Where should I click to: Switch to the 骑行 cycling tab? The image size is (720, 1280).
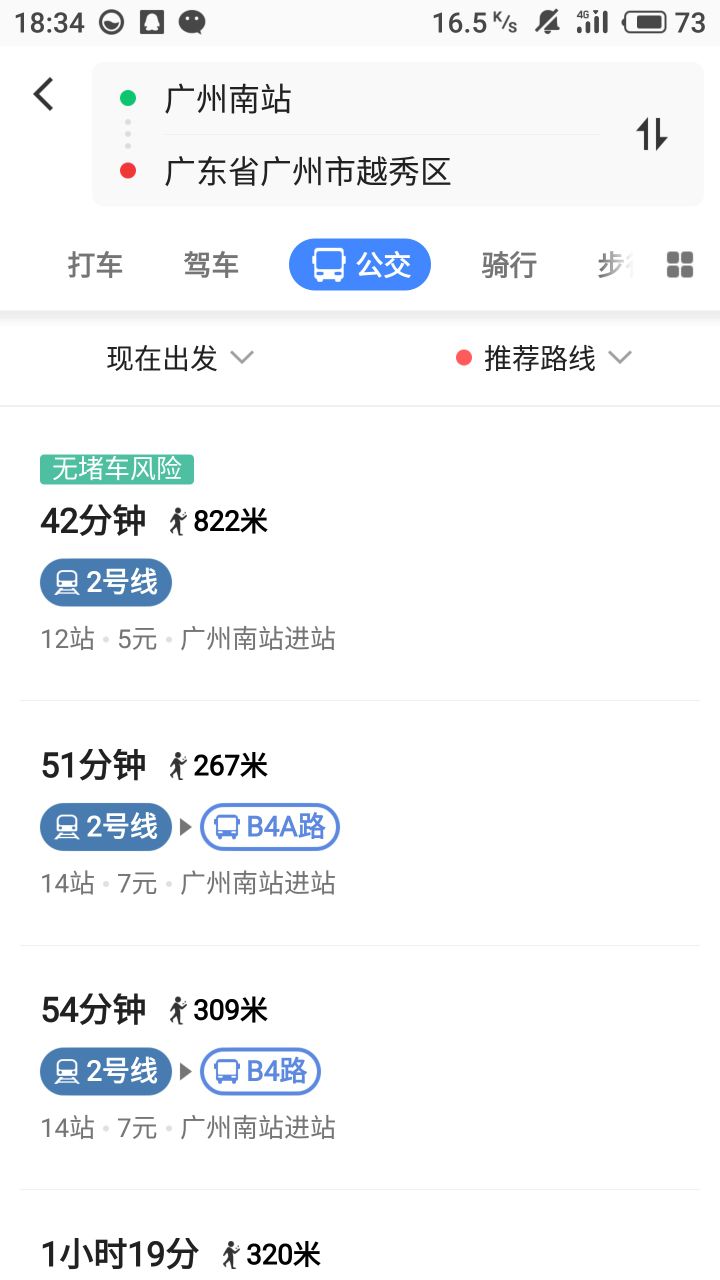(x=509, y=265)
